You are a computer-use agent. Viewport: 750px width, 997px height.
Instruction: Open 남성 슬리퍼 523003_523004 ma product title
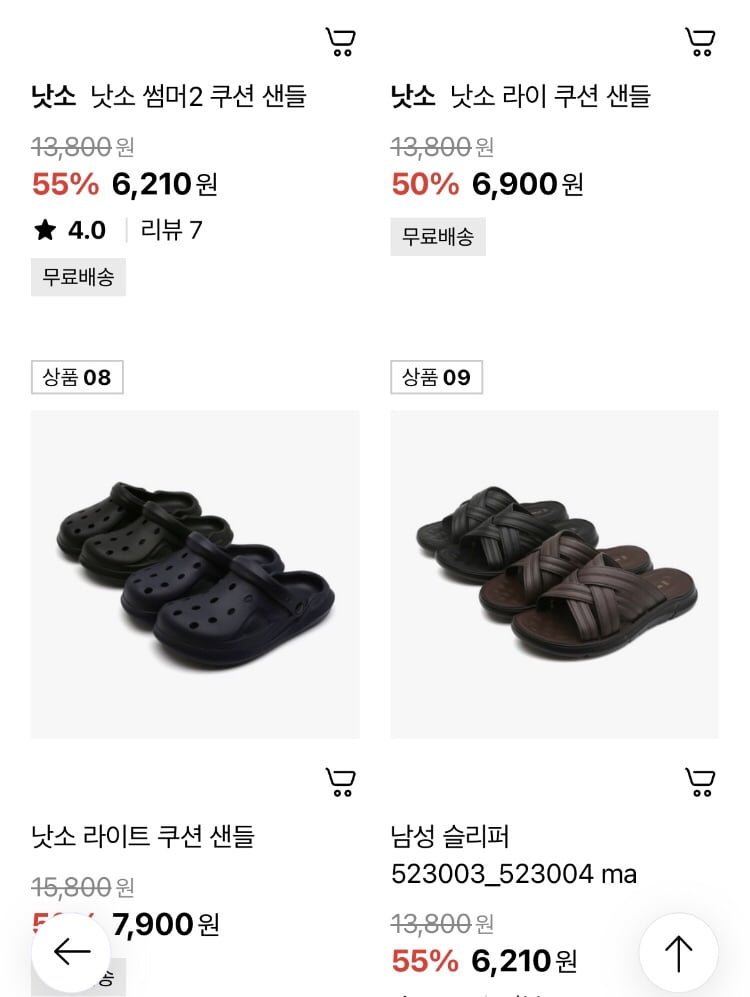(513, 855)
